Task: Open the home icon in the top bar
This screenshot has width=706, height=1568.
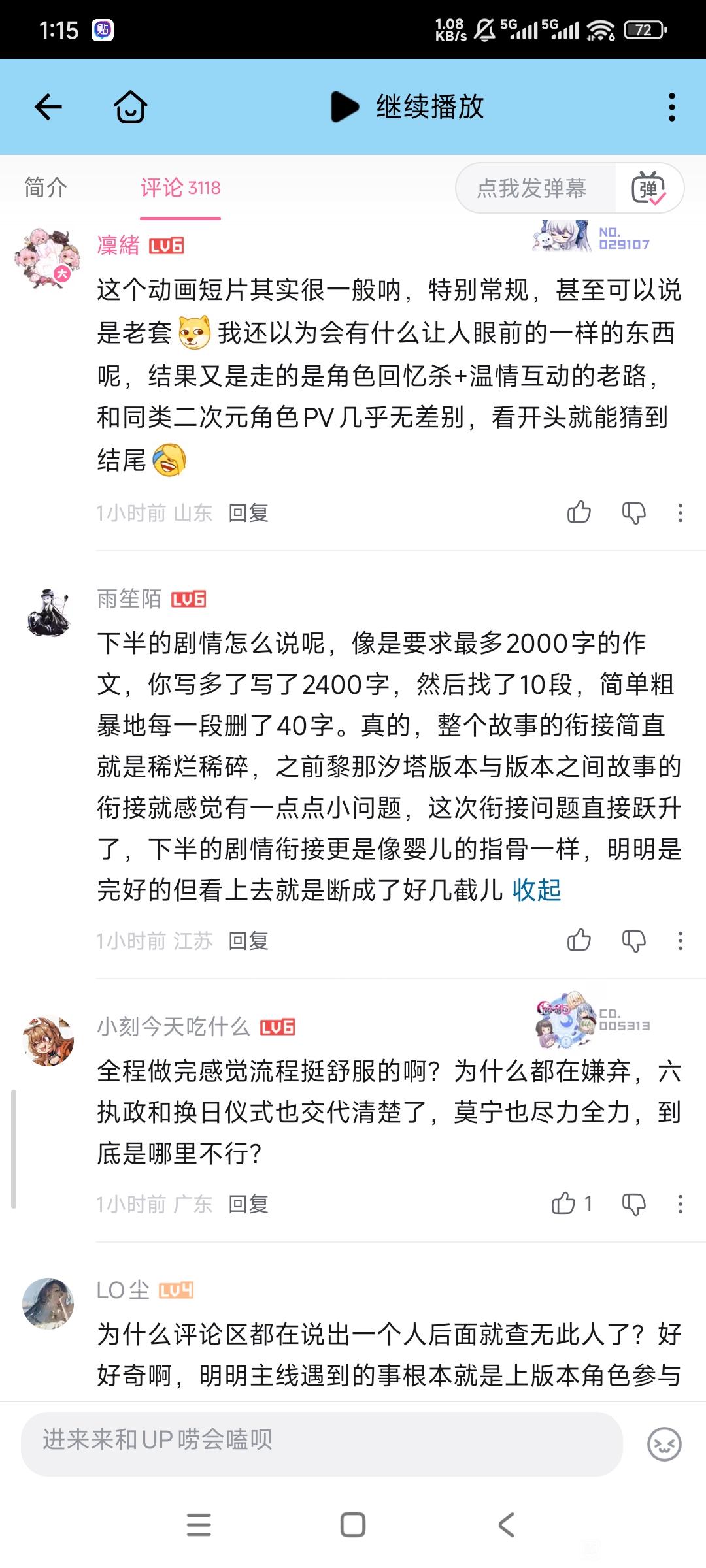Action: (130, 107)
